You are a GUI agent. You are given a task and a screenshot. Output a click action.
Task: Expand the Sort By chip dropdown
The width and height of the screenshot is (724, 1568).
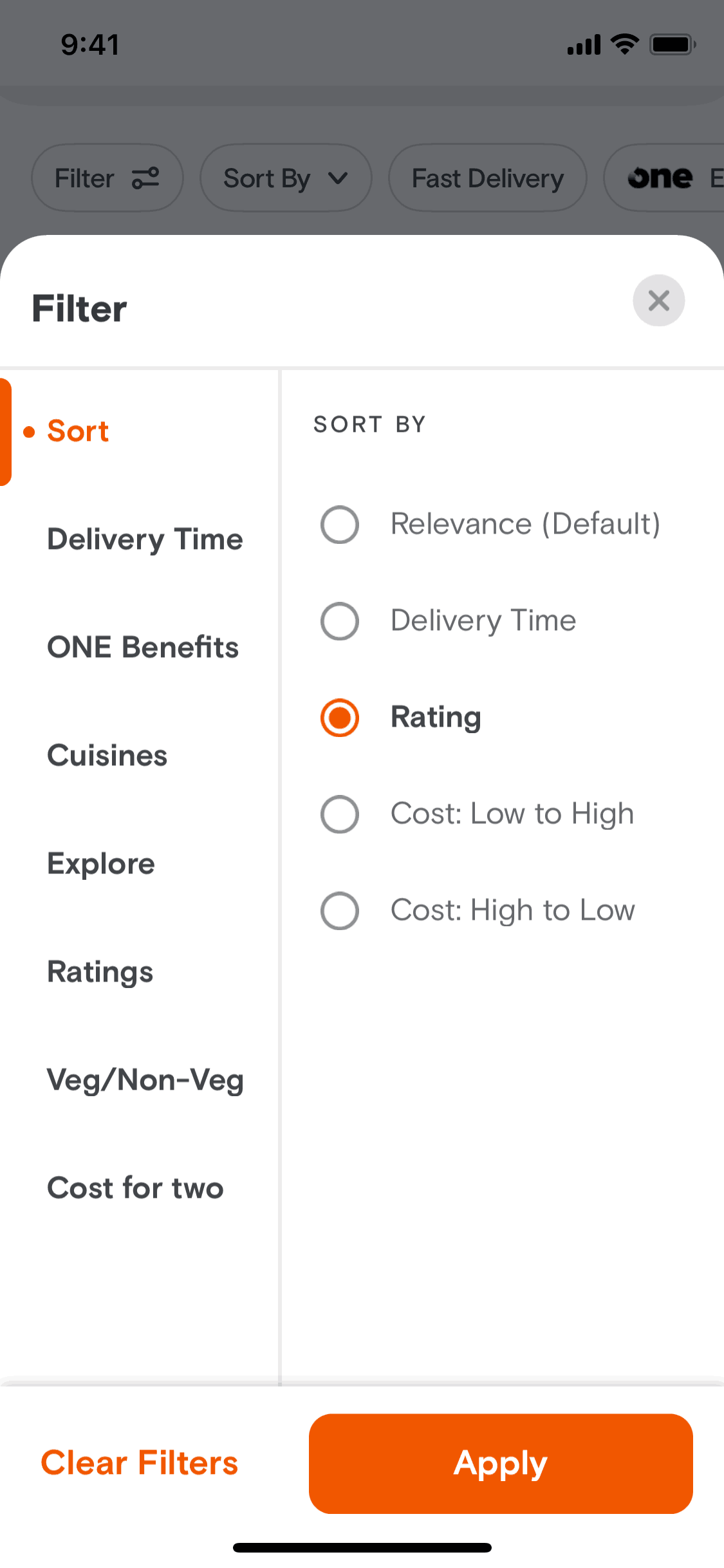click(x=286, y=178)
